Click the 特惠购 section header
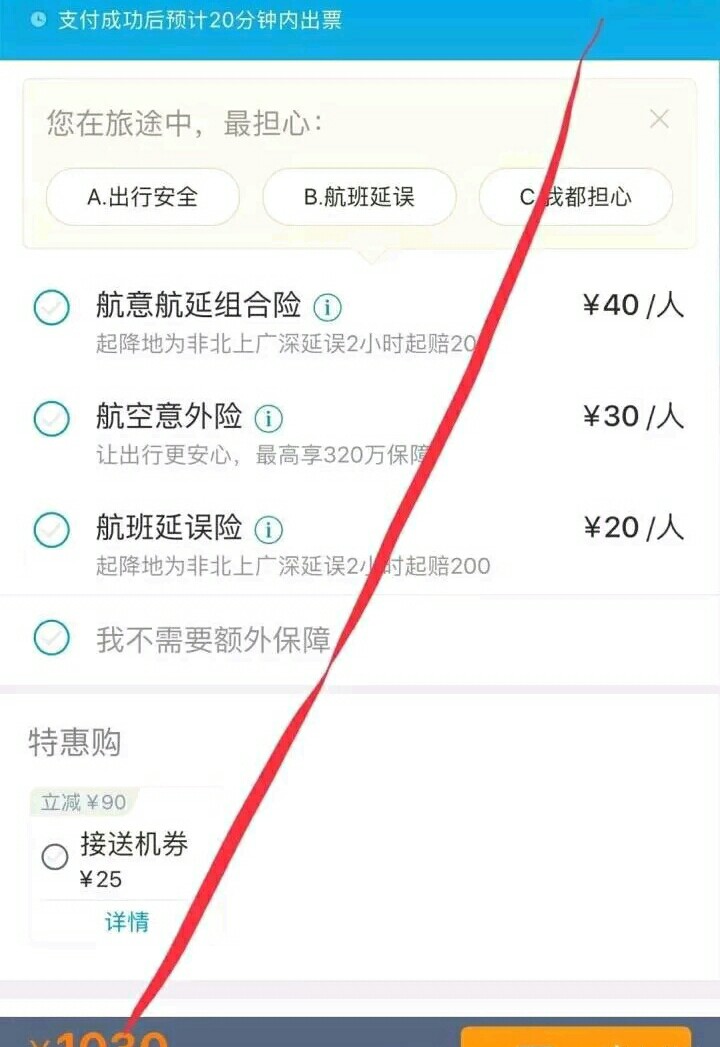Image resolution: width=720 pixels, height=1047 pixels. (75, 742)
